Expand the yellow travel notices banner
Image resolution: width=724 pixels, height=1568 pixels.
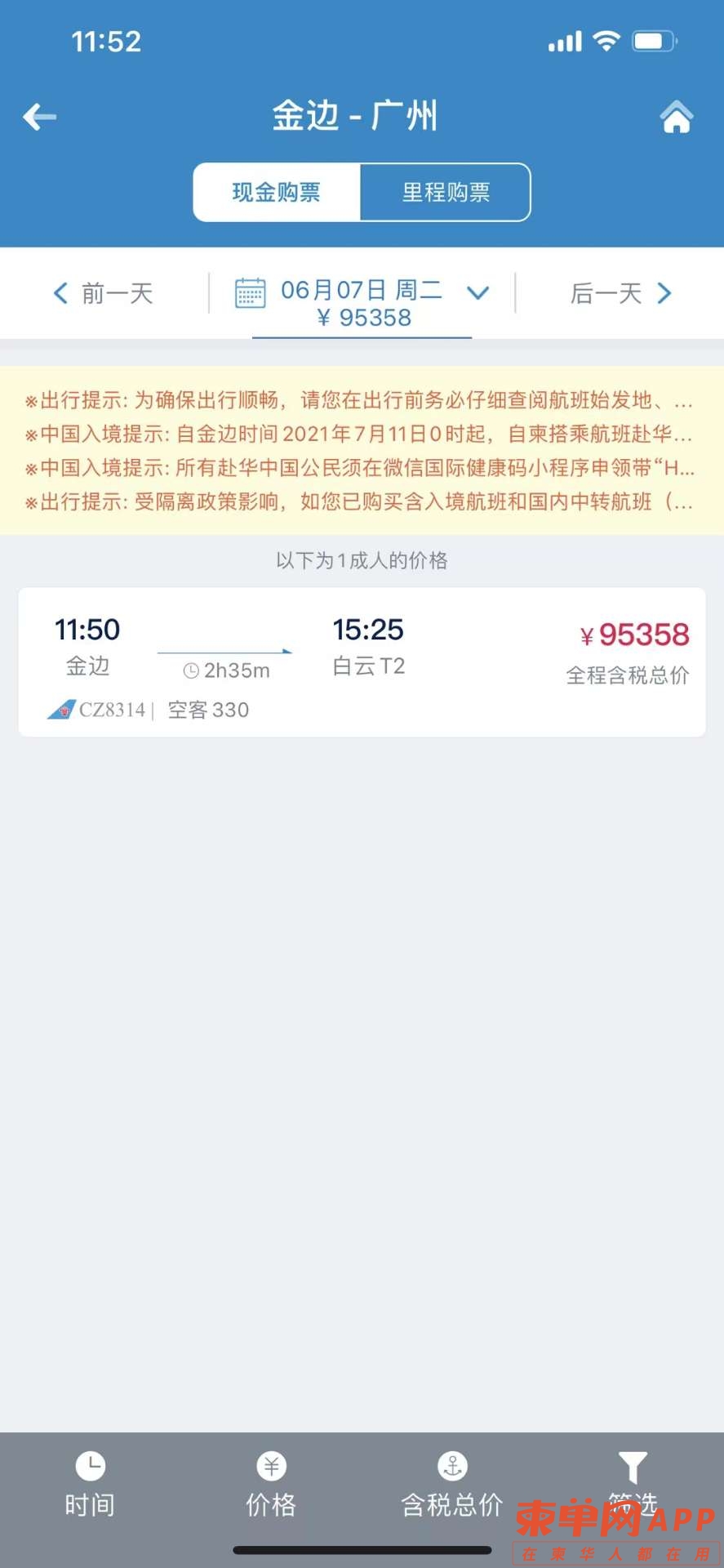pyautogui.click(x=362, y=451)
